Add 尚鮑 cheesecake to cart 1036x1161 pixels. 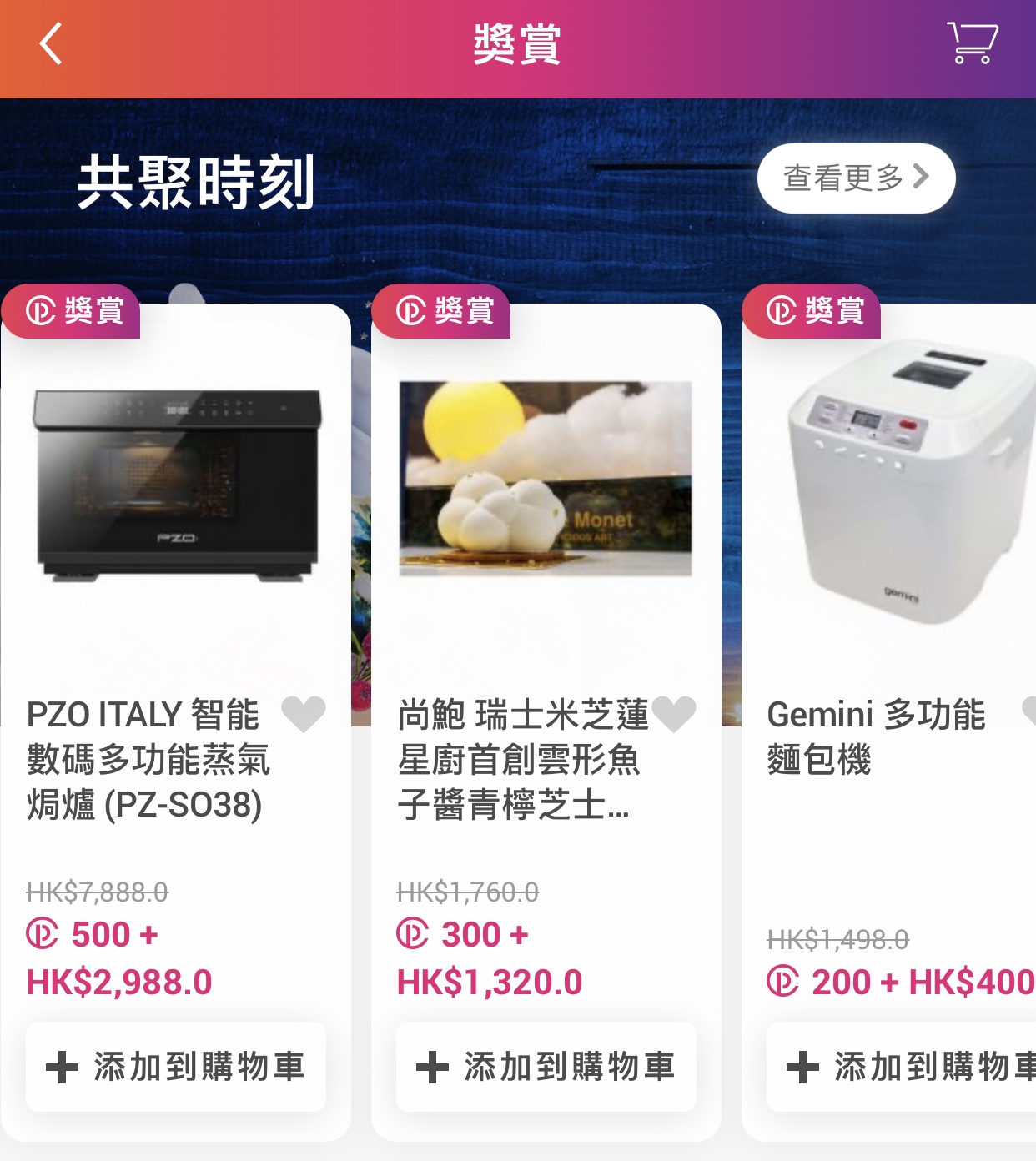click(x=546, y=1067)
